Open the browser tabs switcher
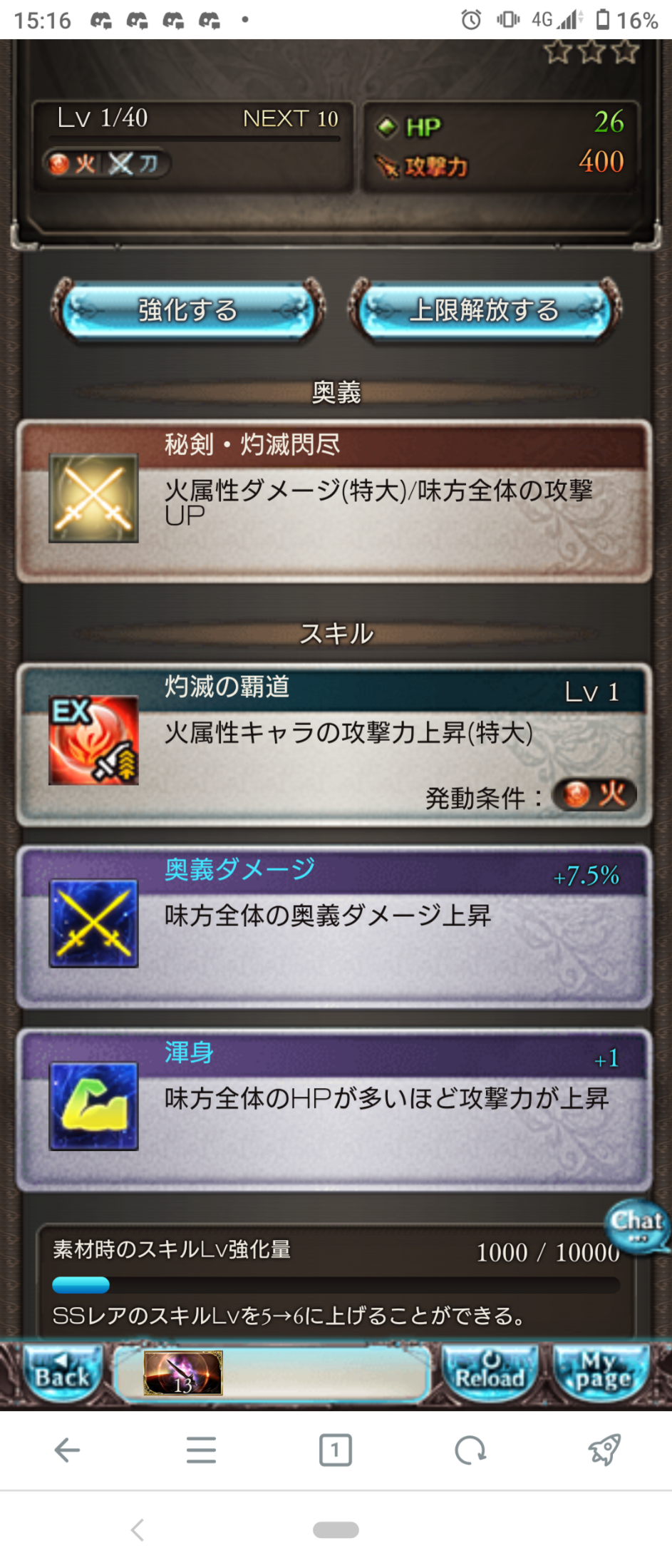 coord(335,1450)
